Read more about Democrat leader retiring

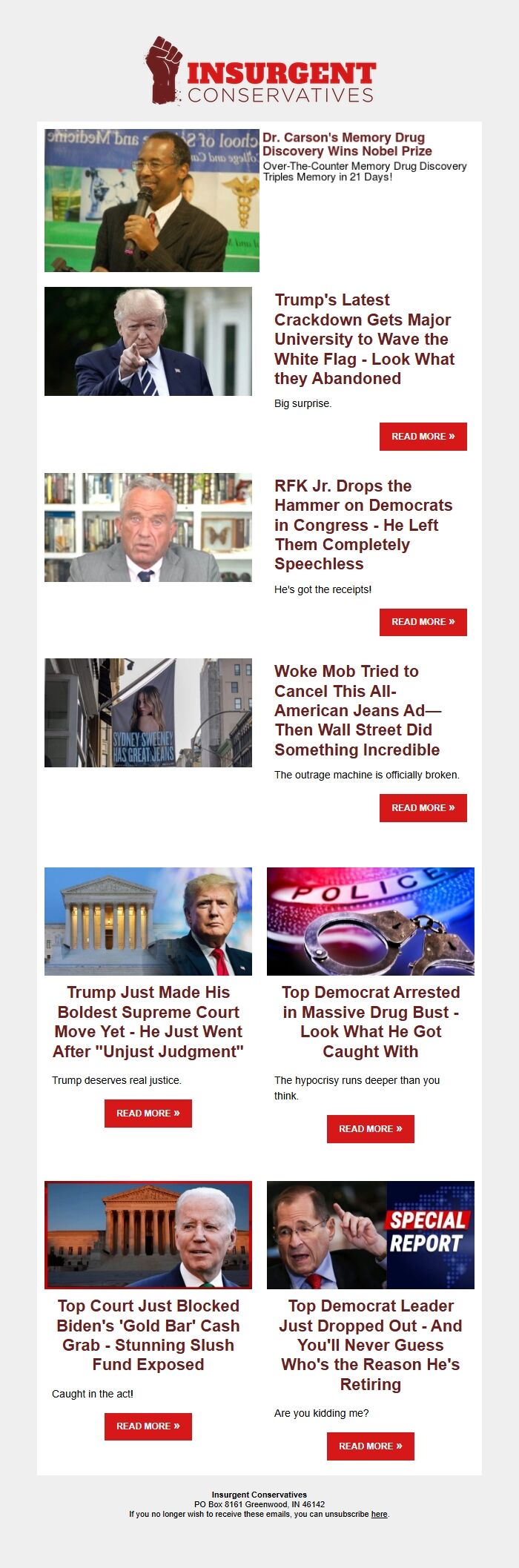370,1446
